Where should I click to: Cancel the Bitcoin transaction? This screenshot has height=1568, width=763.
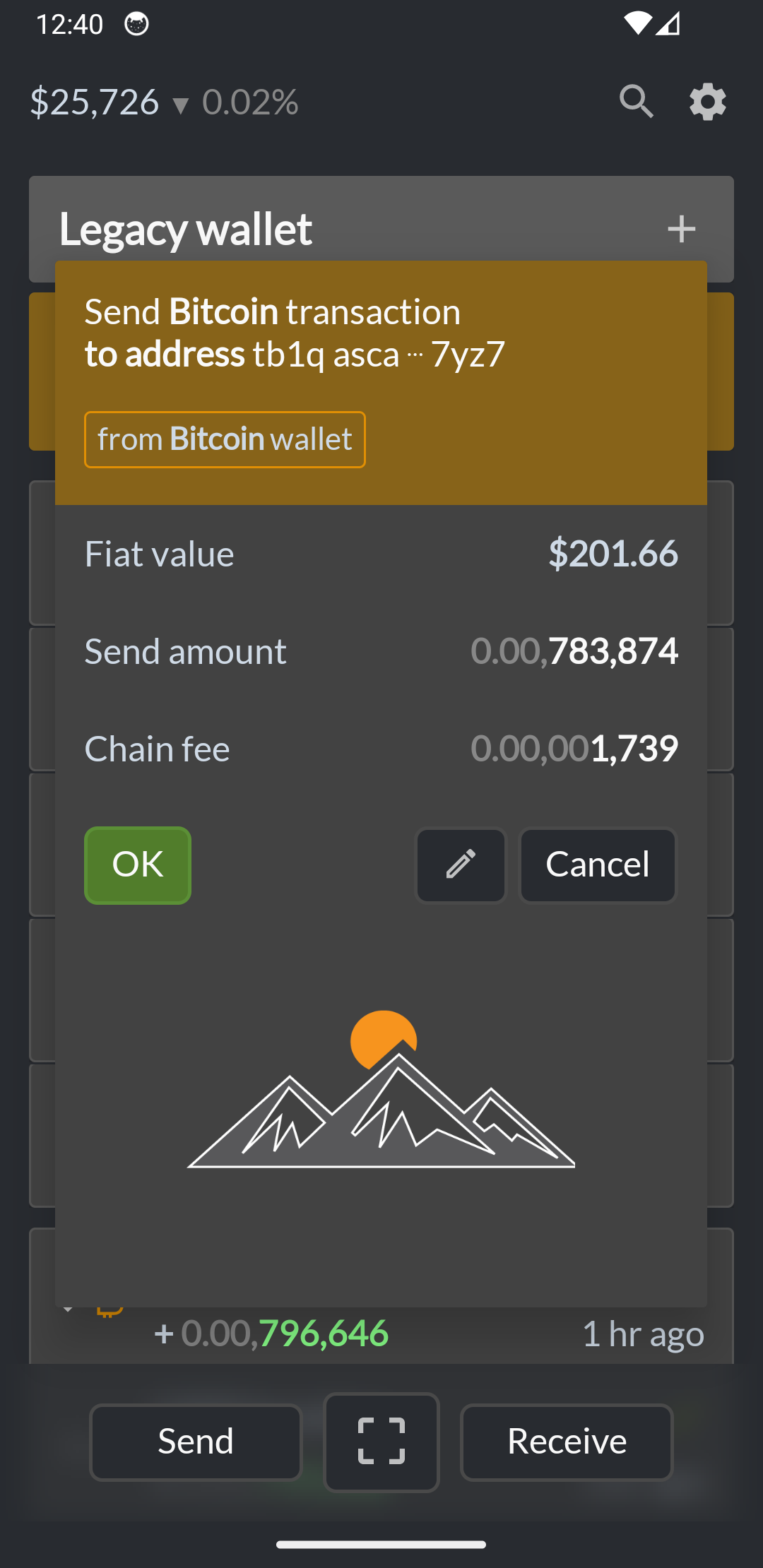[x=598, y=865]
